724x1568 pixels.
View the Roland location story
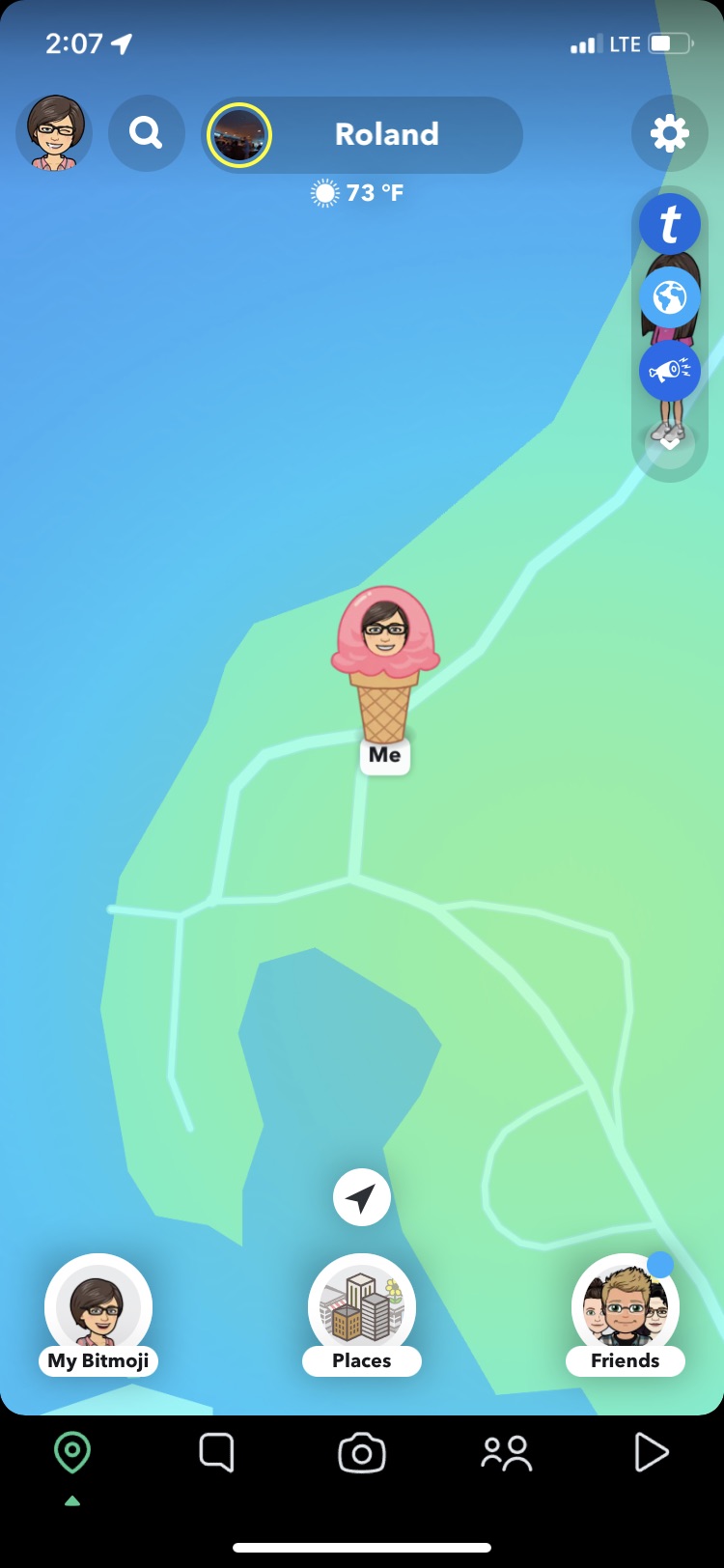point(239,135)
